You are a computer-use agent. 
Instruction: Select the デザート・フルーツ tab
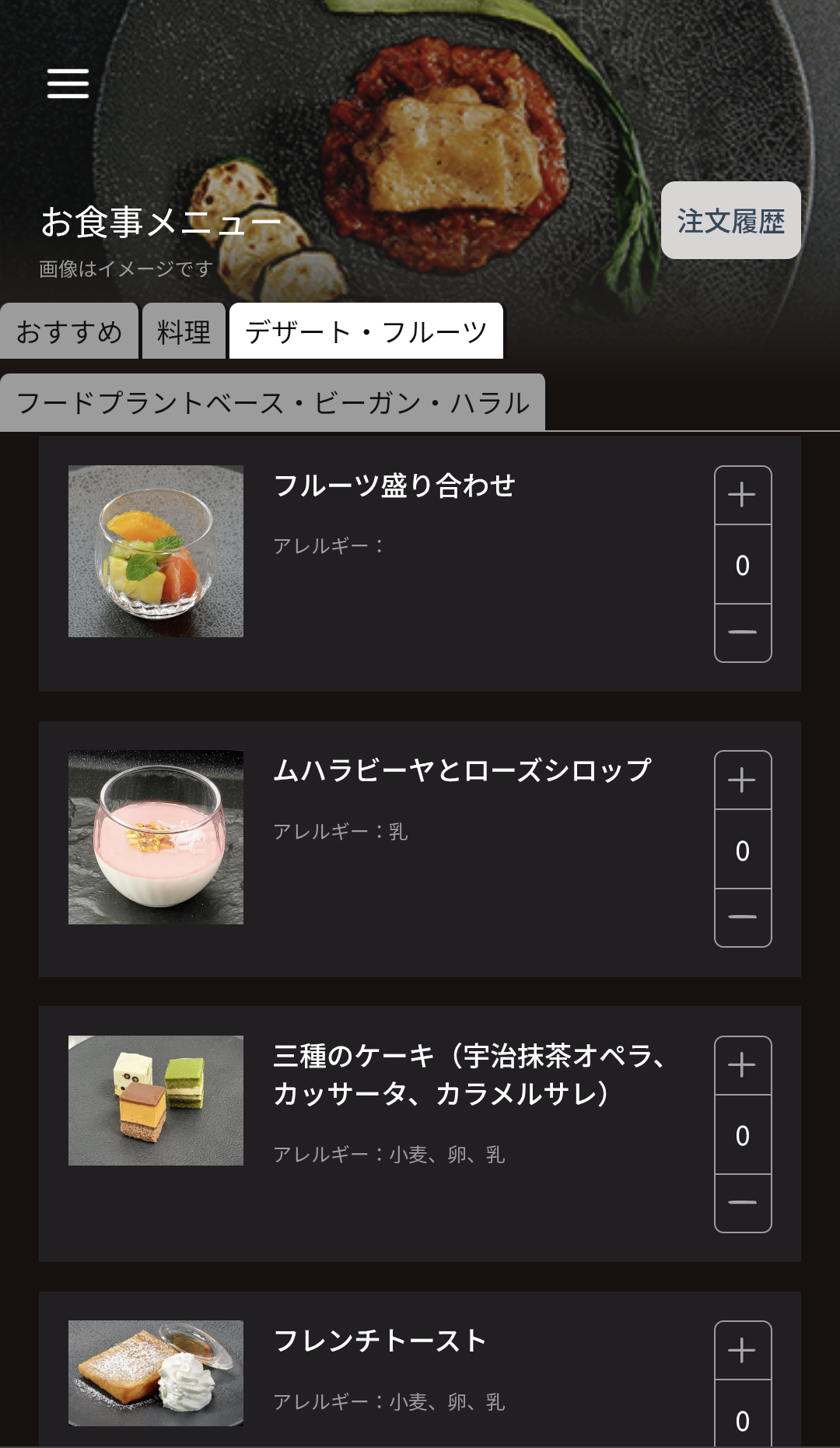(366, 332)
